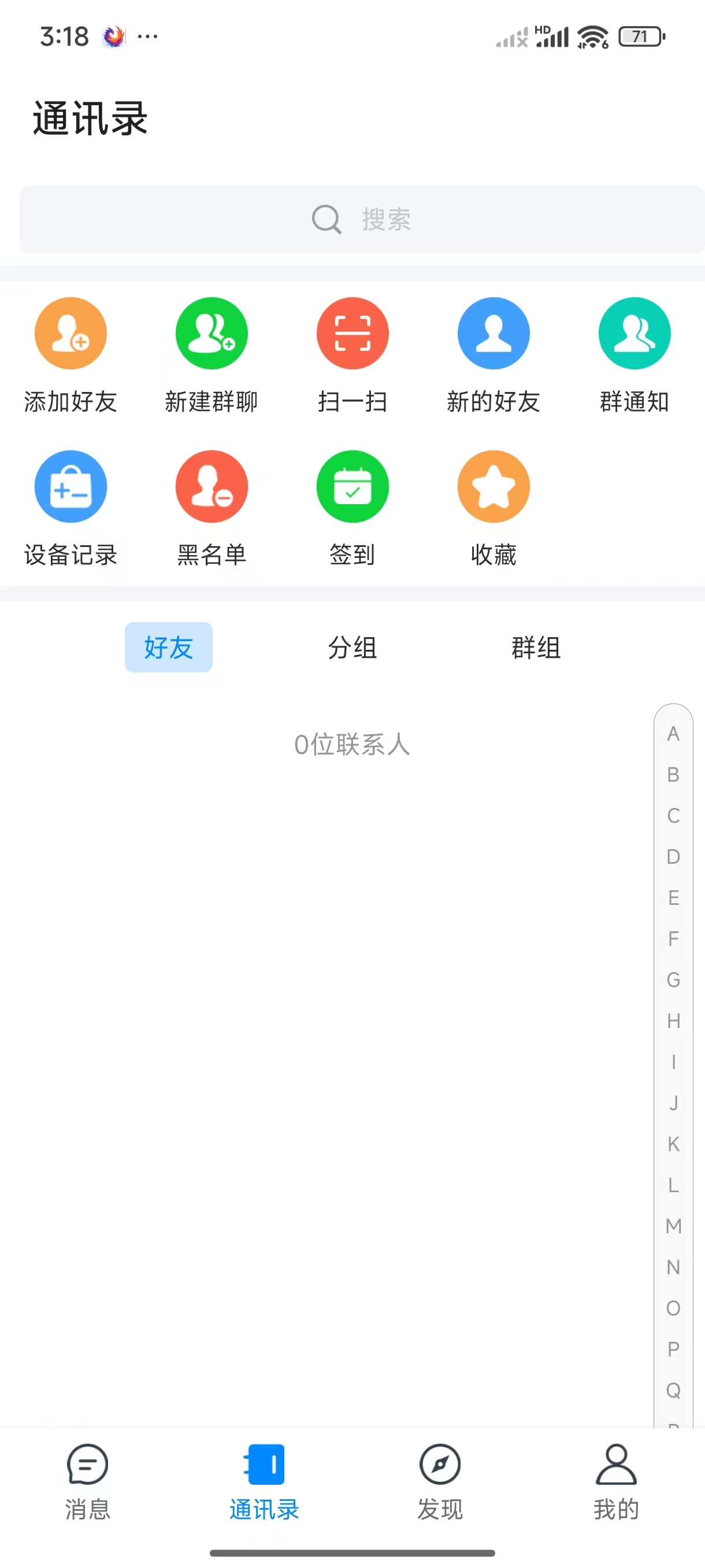Open 签到 check-in
This screenshot has height=1568, width=705.
(x=353, y=509)
